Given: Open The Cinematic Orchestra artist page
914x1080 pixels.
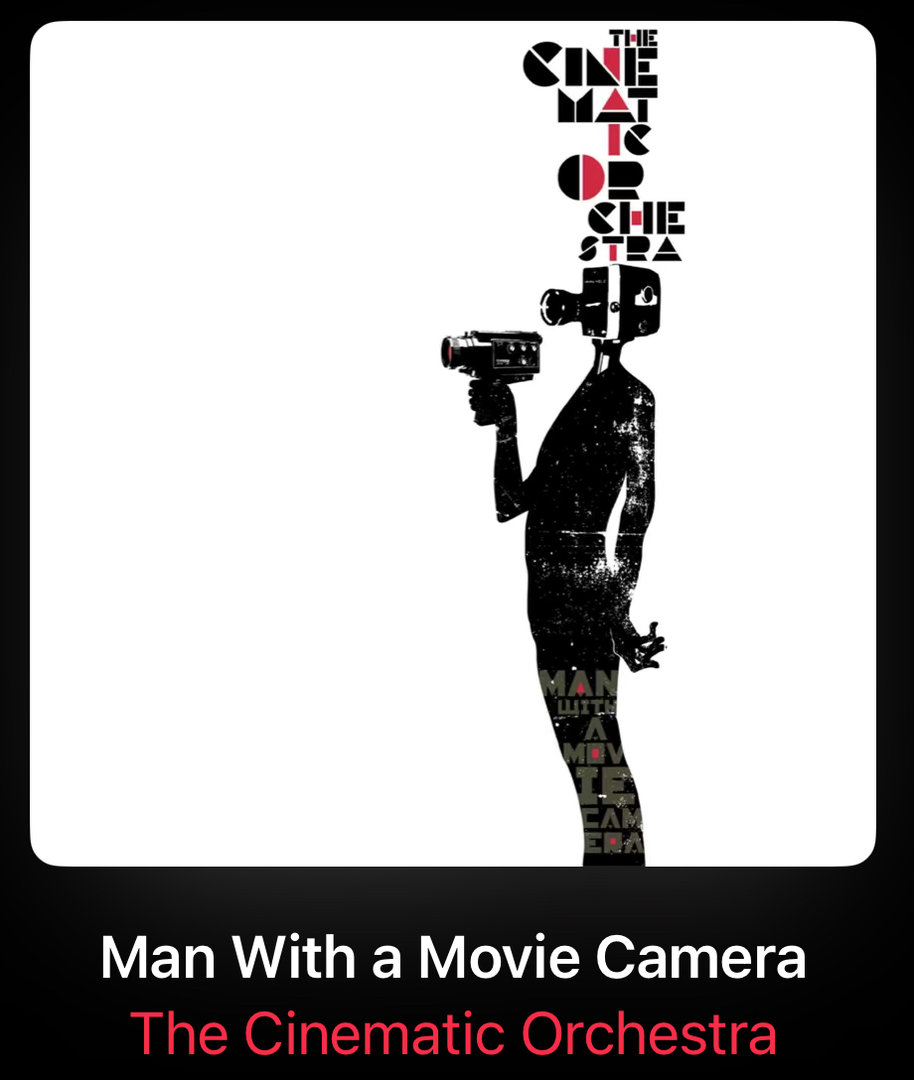Looking at the screenshot, I should click(x=454, y=1032).
